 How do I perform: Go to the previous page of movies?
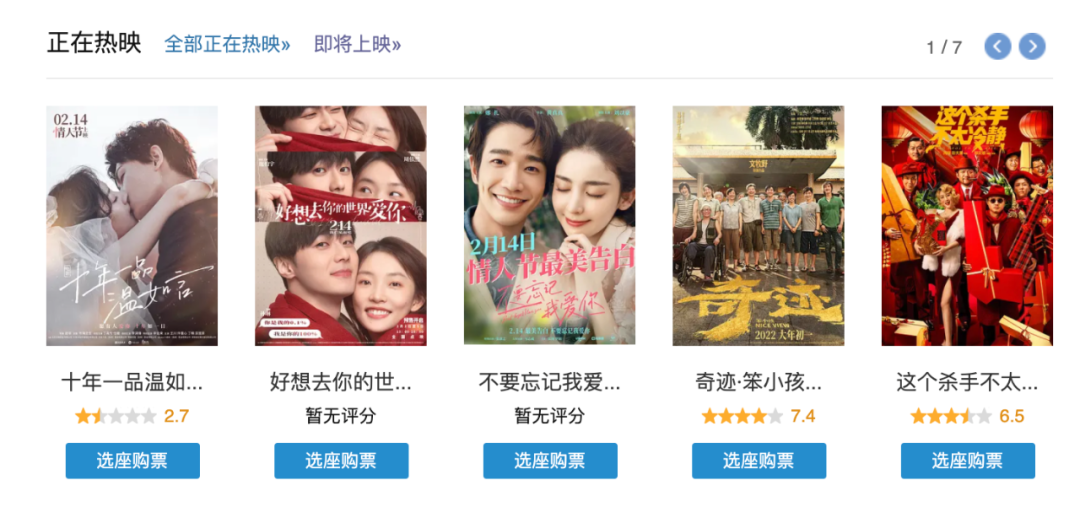click(x=997, y=46)
